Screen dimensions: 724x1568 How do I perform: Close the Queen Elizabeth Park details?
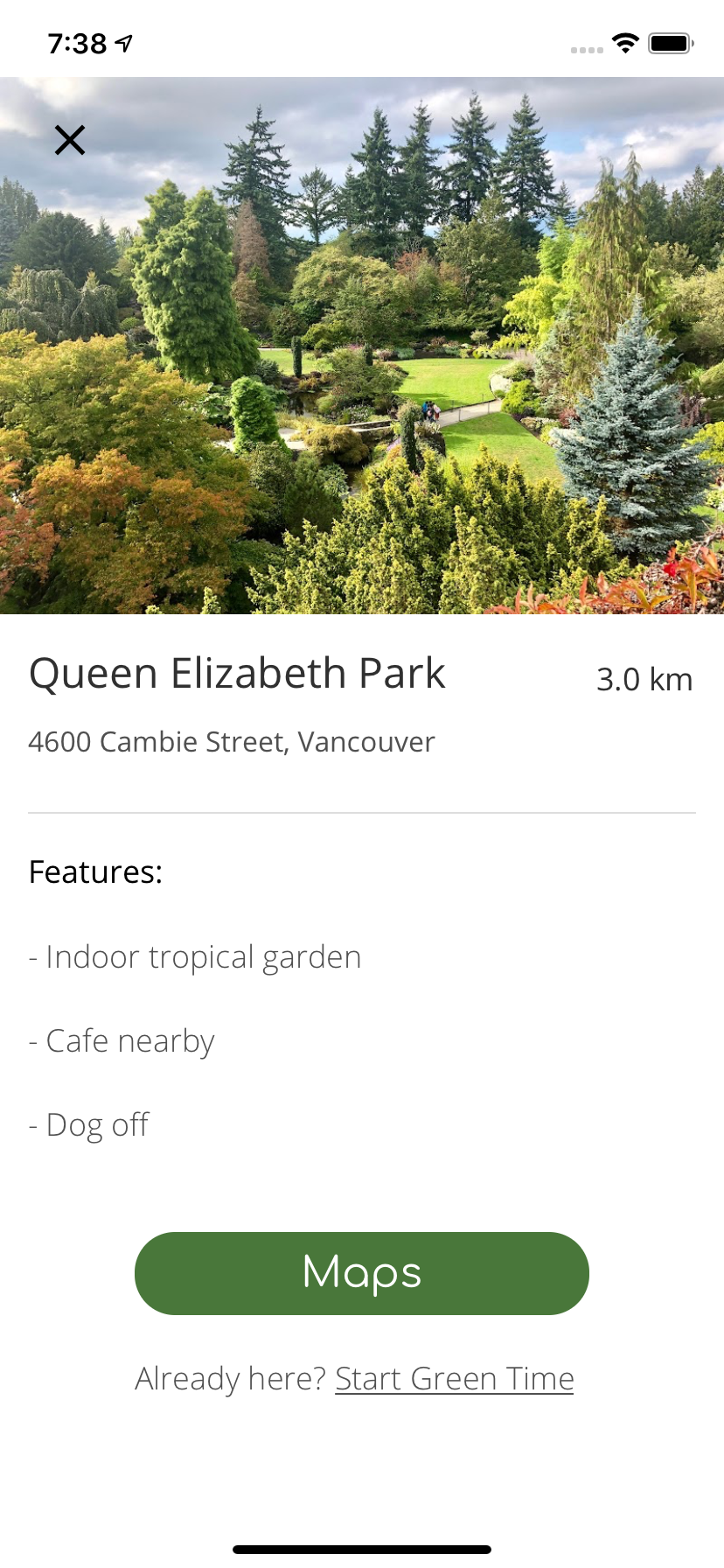coord(70,140)
